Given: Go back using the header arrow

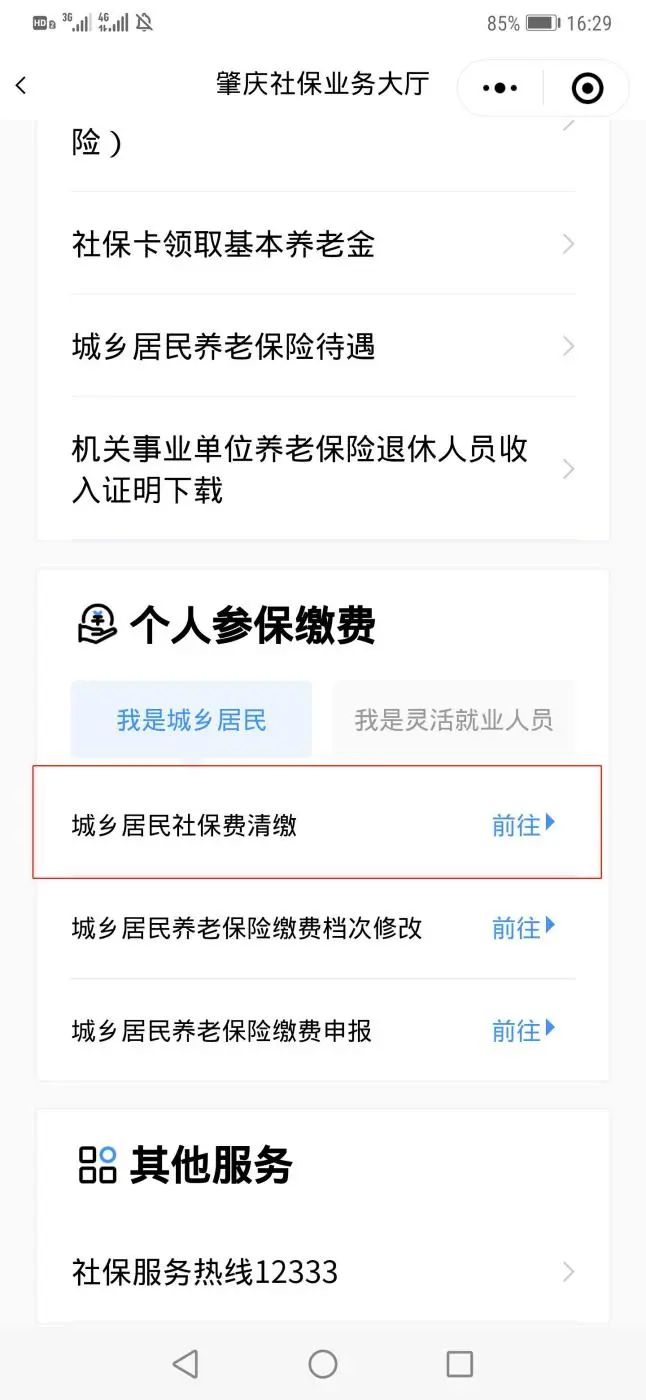Looking at the screenshot, I should coord(22,86).
